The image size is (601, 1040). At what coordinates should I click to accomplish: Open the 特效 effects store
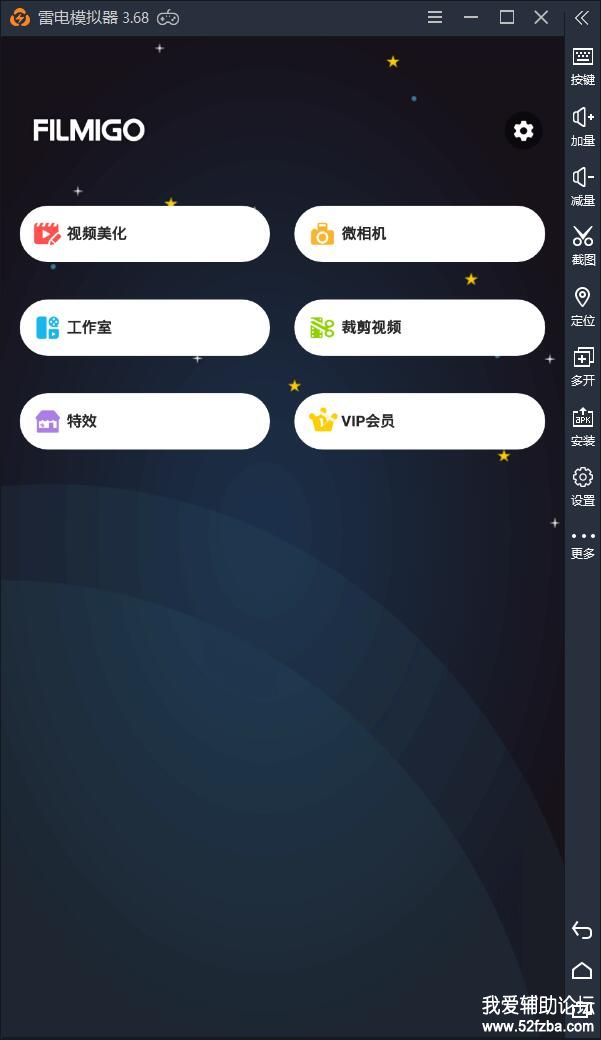145,421
